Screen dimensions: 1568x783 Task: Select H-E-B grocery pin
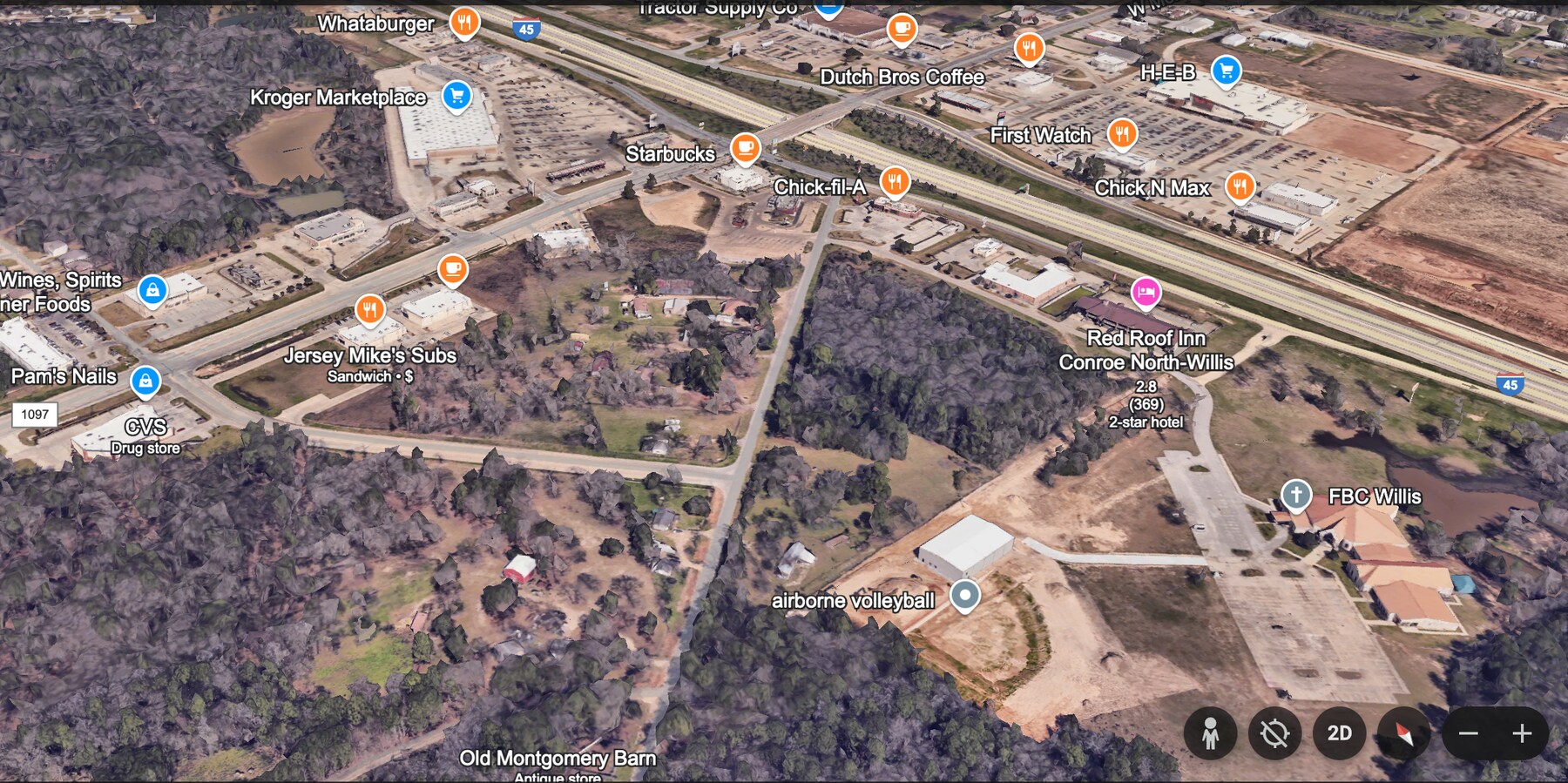tap(1226, 70)
